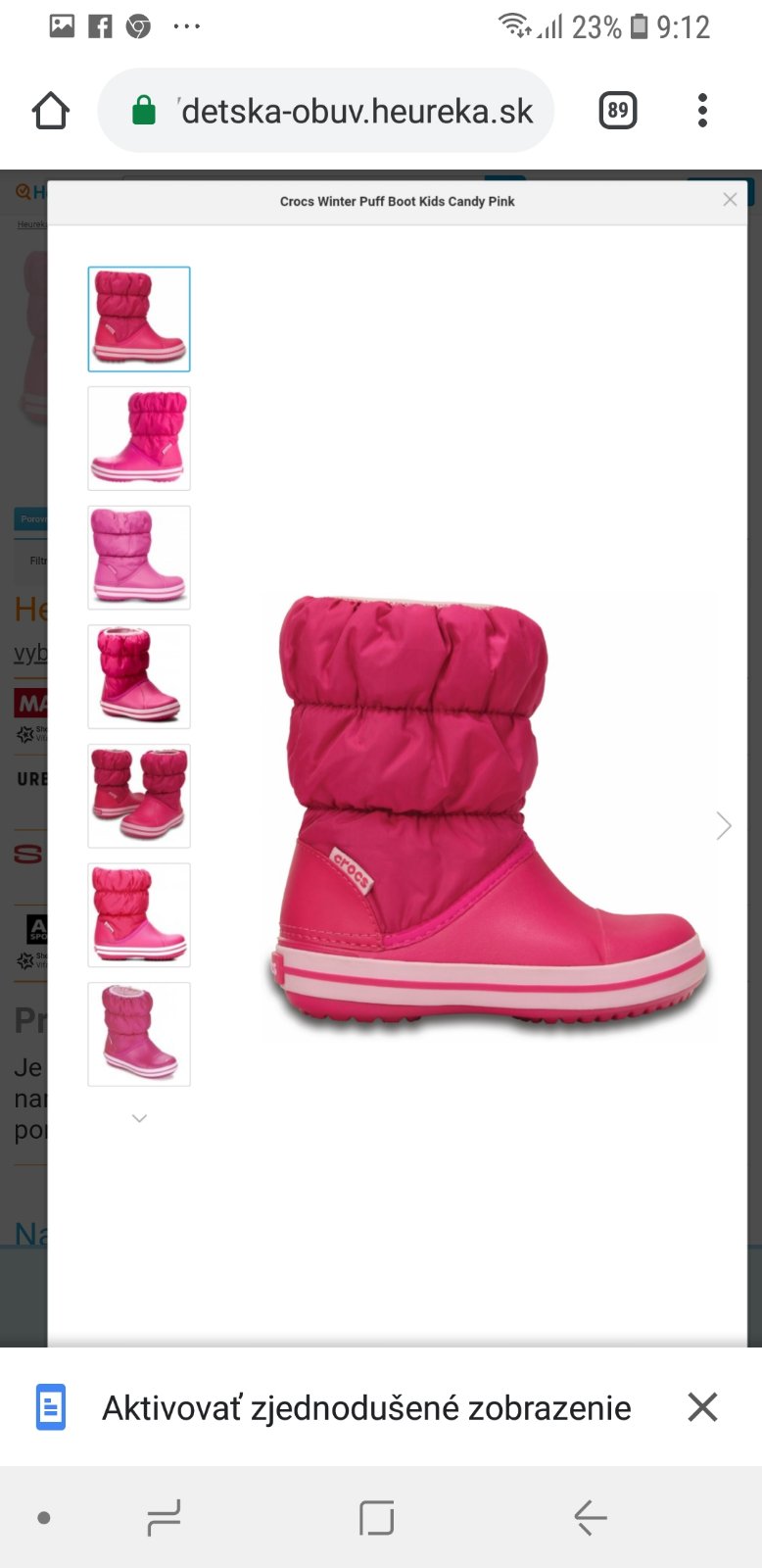
Task: Select the sixth boot thumbnail
Action: (x=139, y=915)
